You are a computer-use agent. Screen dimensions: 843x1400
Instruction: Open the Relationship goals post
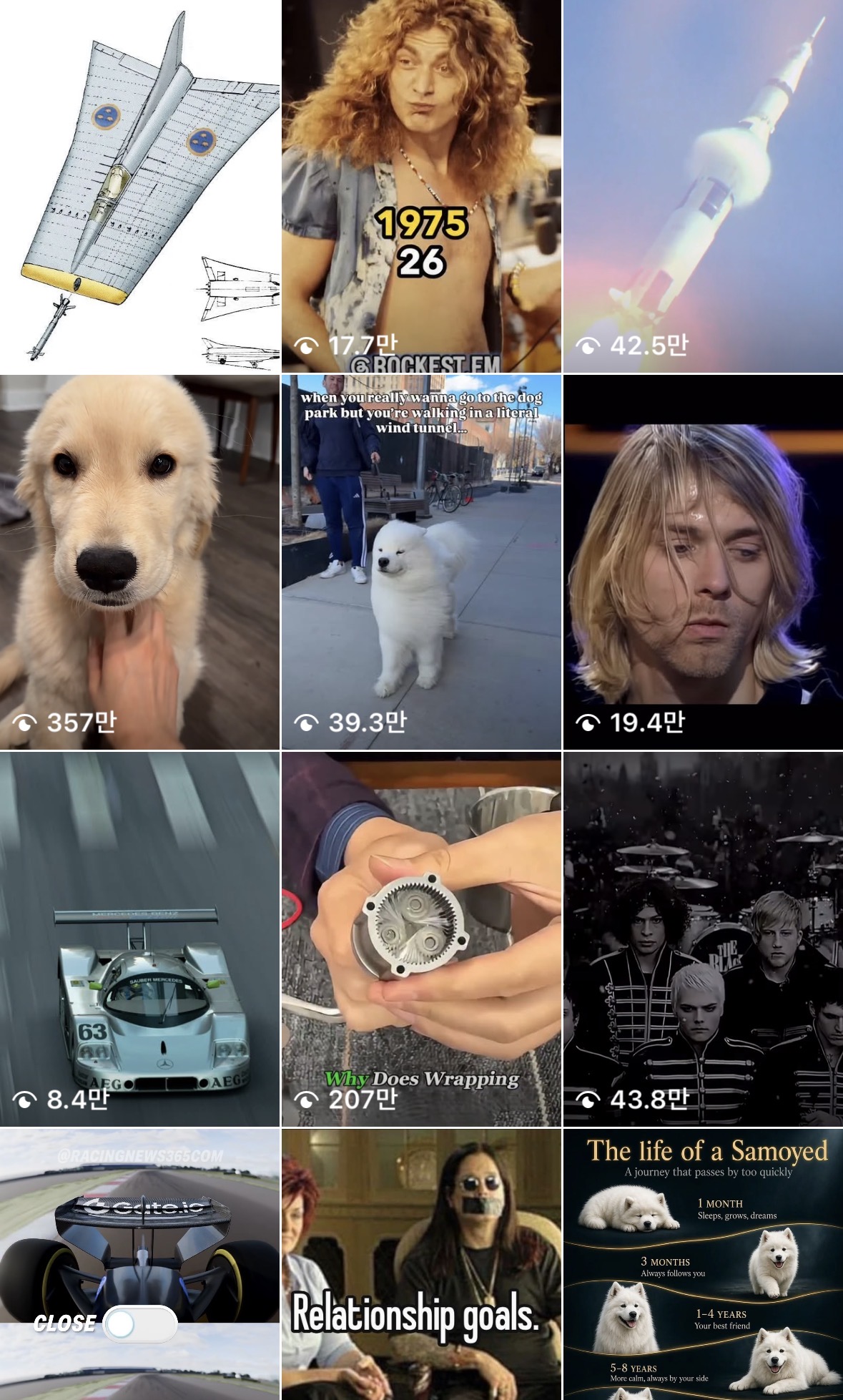tap(421, 1264)
